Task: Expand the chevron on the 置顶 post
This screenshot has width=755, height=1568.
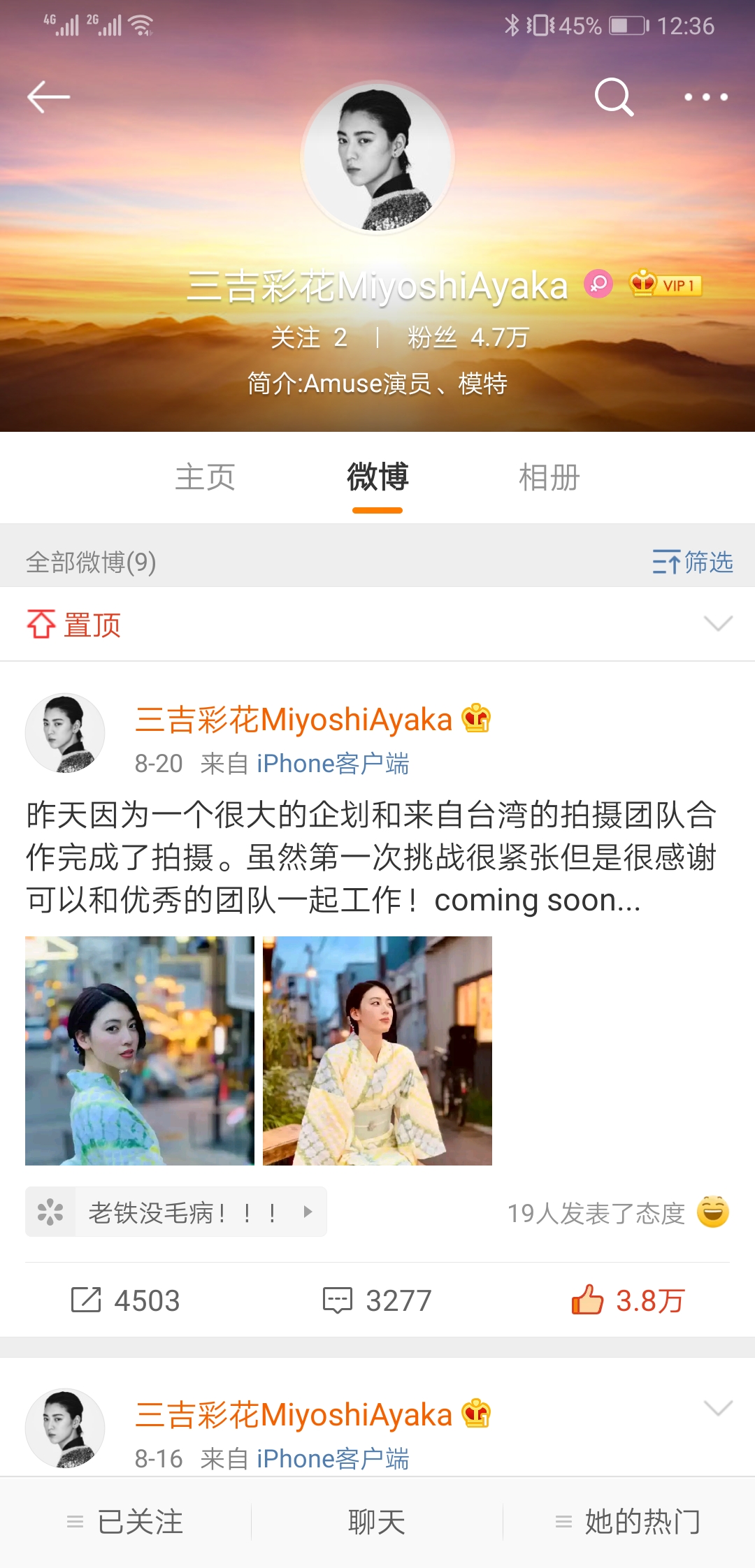Action: (718, 623)
